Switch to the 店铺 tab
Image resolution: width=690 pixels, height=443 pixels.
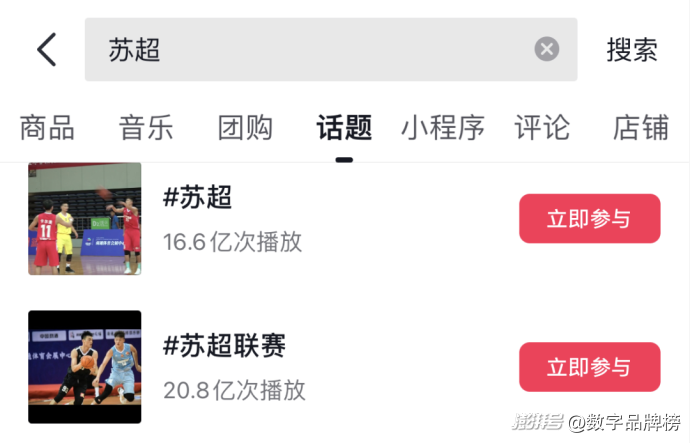[x=640, y=127]
